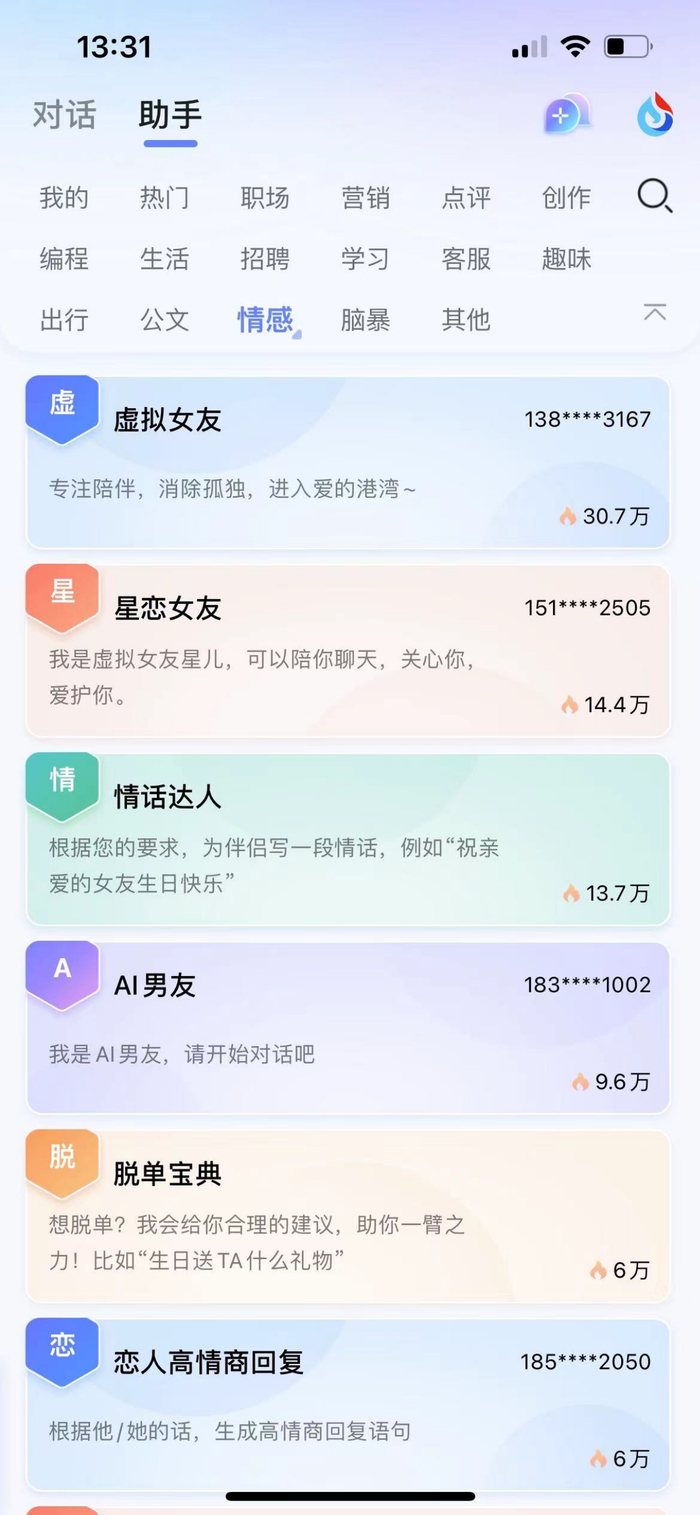Collapse the category list arrow
Image resolution: width=700 pixels, height=1515 pixels.
pyautogui.click(x=654, y=312)
